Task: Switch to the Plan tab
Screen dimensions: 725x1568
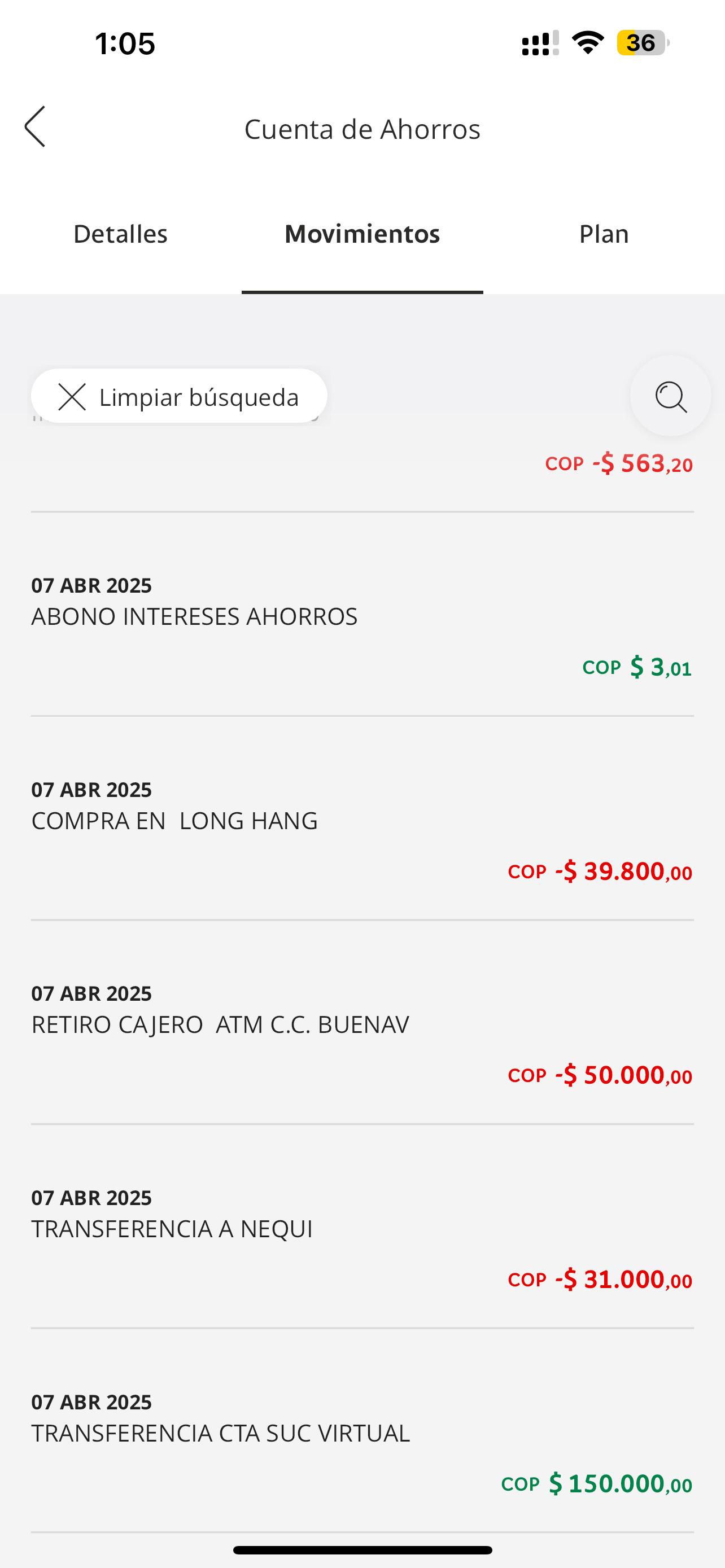Action: pyautogui.click(x=603, y=234)
